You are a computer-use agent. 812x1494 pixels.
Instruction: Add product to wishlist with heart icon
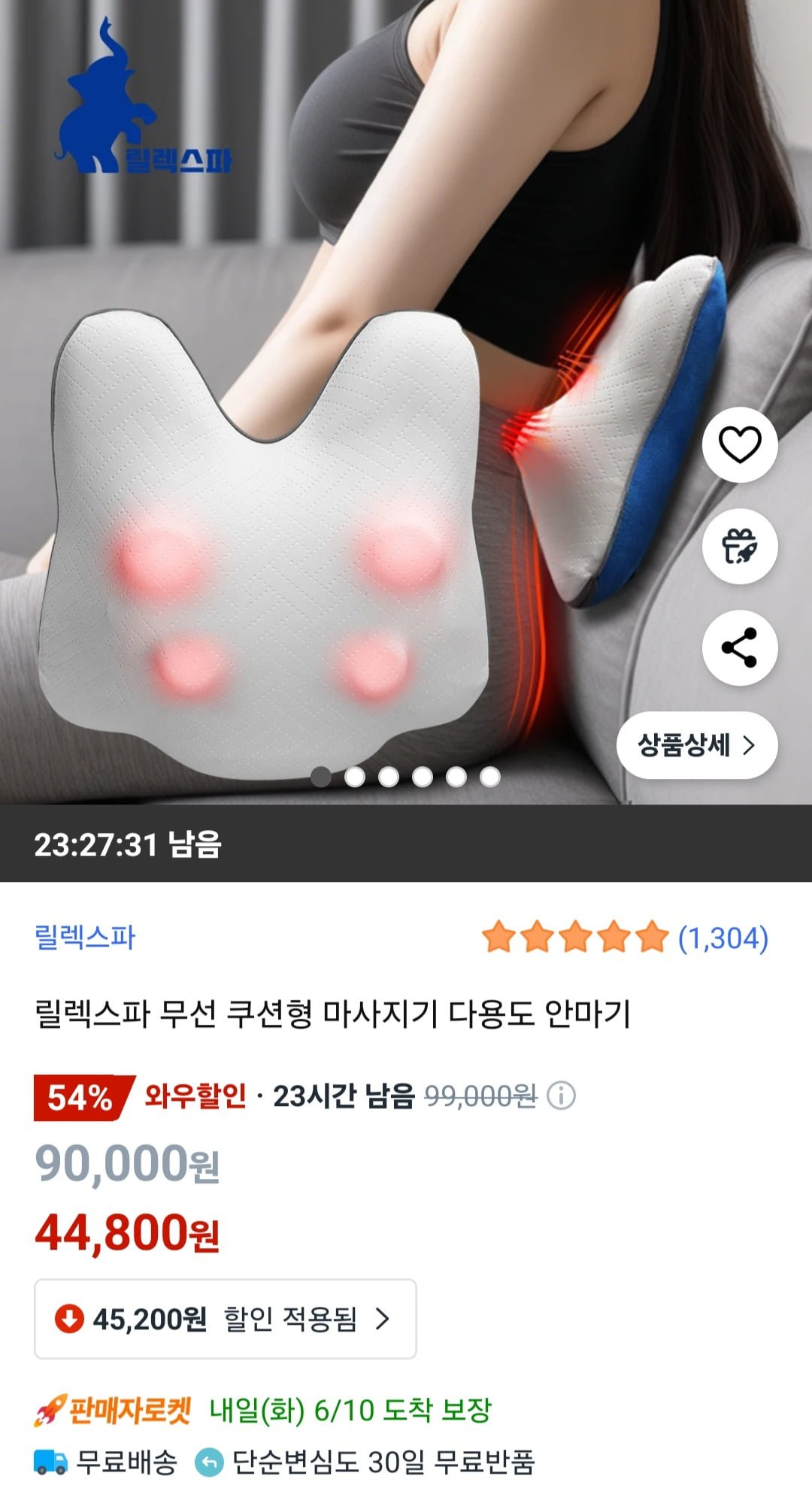(x=740, y=444)
